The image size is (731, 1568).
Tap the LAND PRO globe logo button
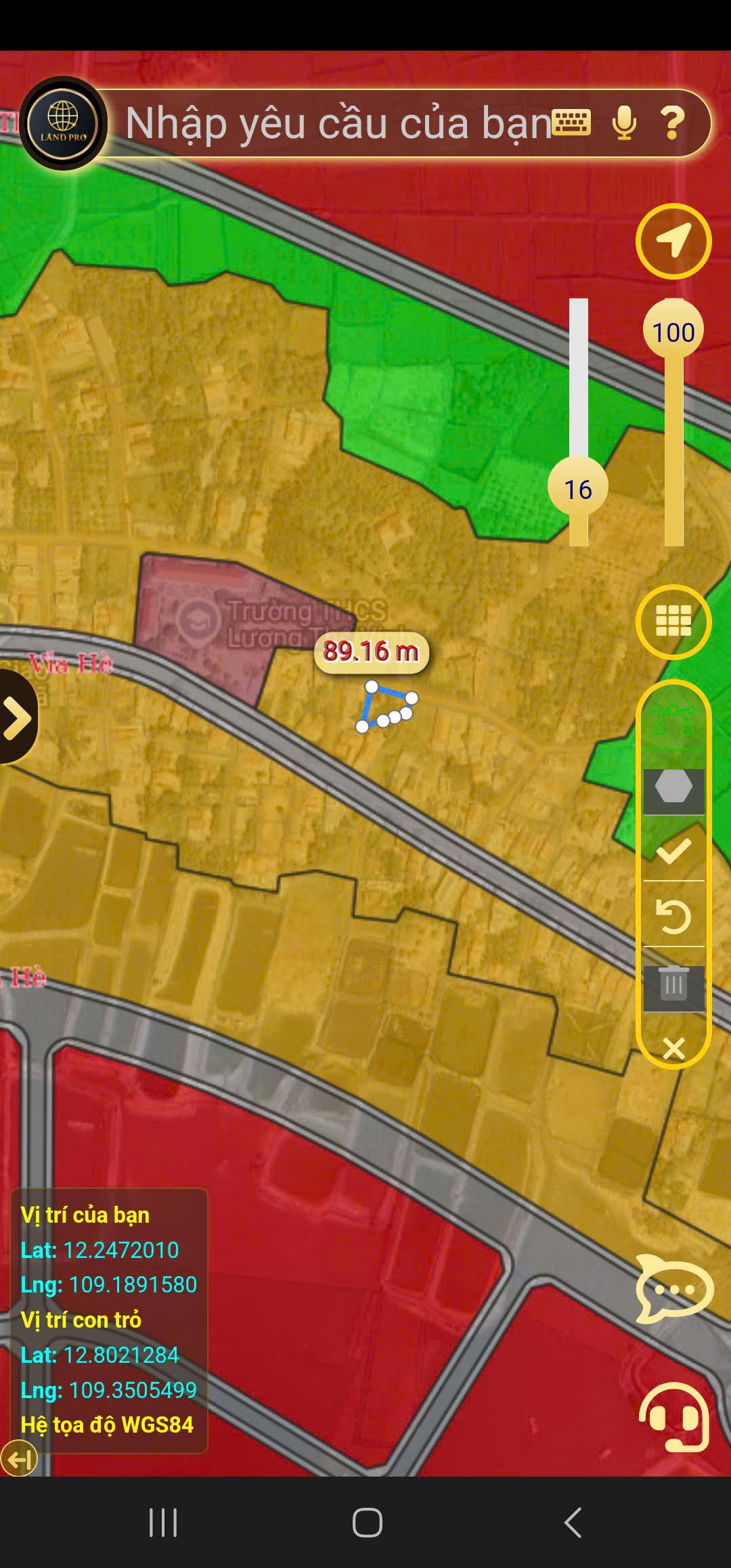(x=64, y=124)
